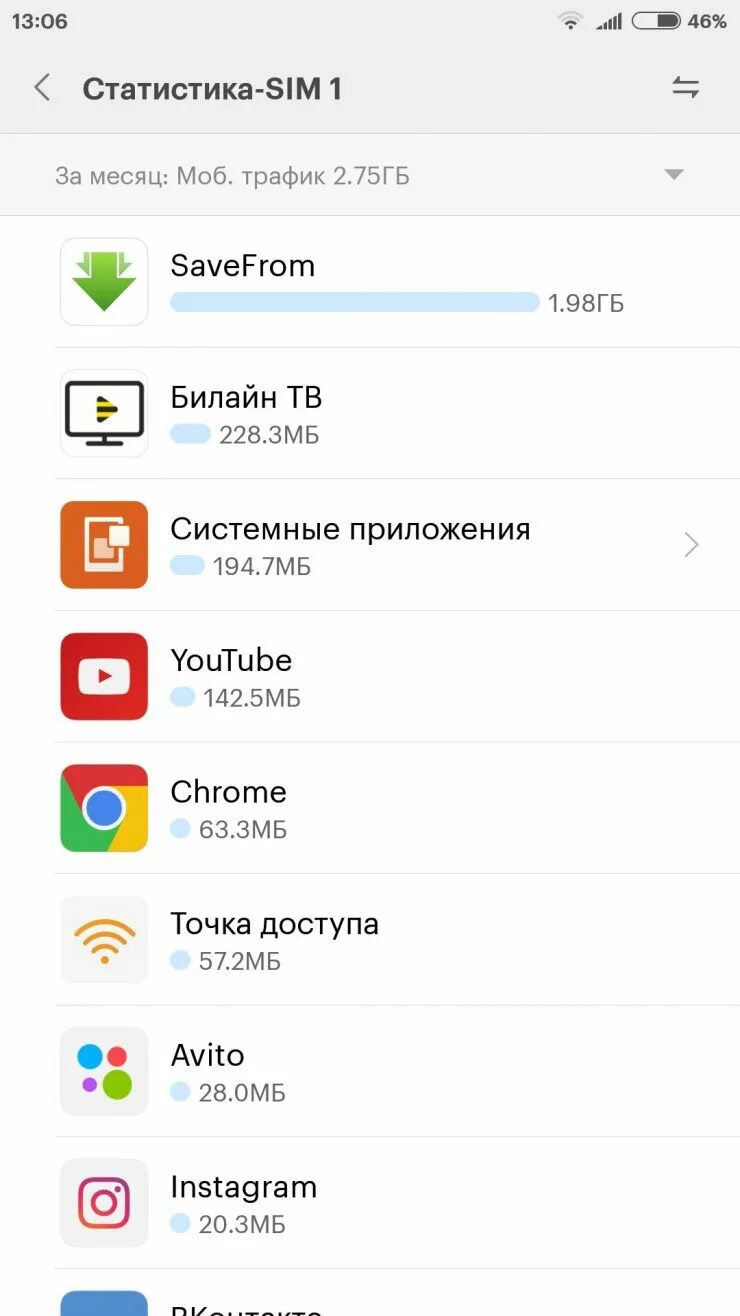Click the Системные приложения icon

(104, 545)
